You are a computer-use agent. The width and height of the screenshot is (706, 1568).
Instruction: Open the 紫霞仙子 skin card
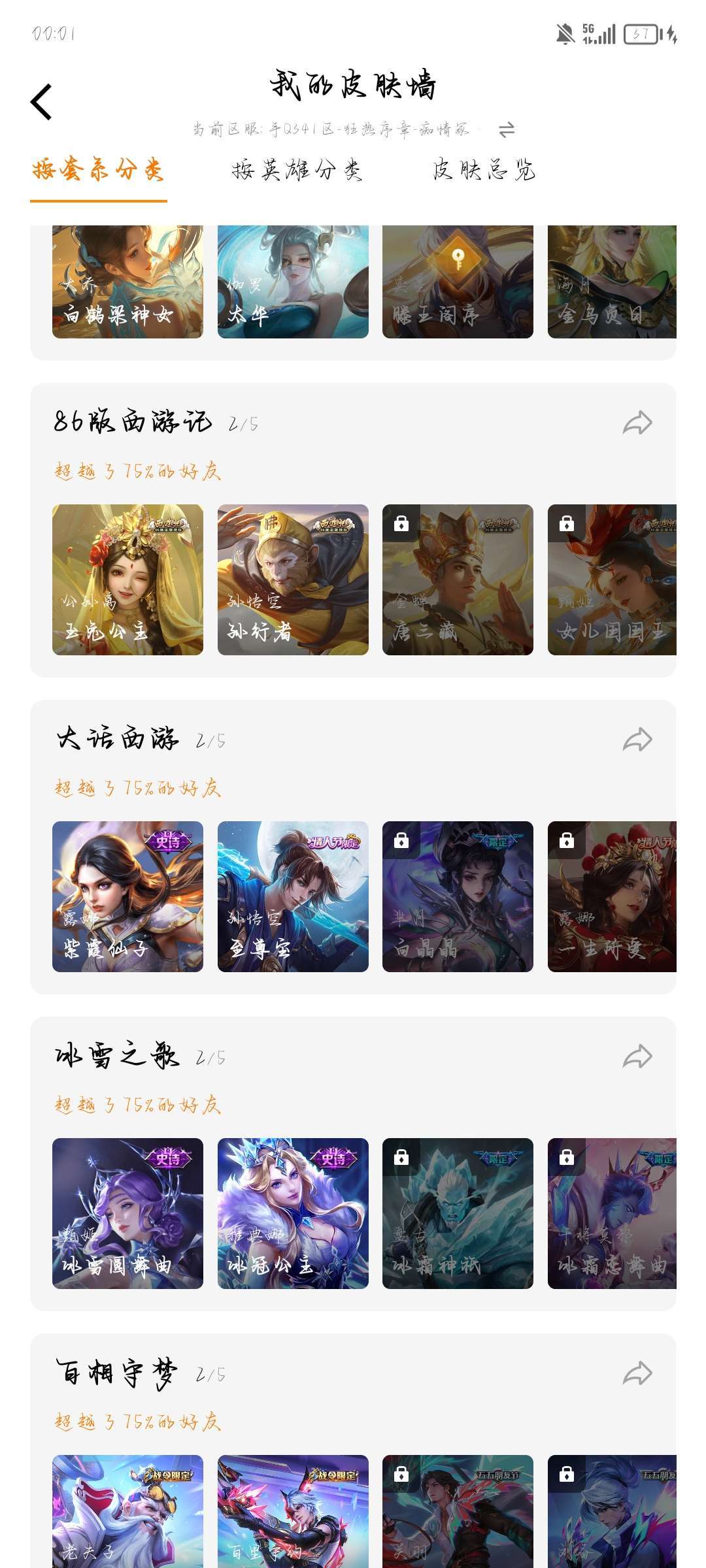pos(127,896)
